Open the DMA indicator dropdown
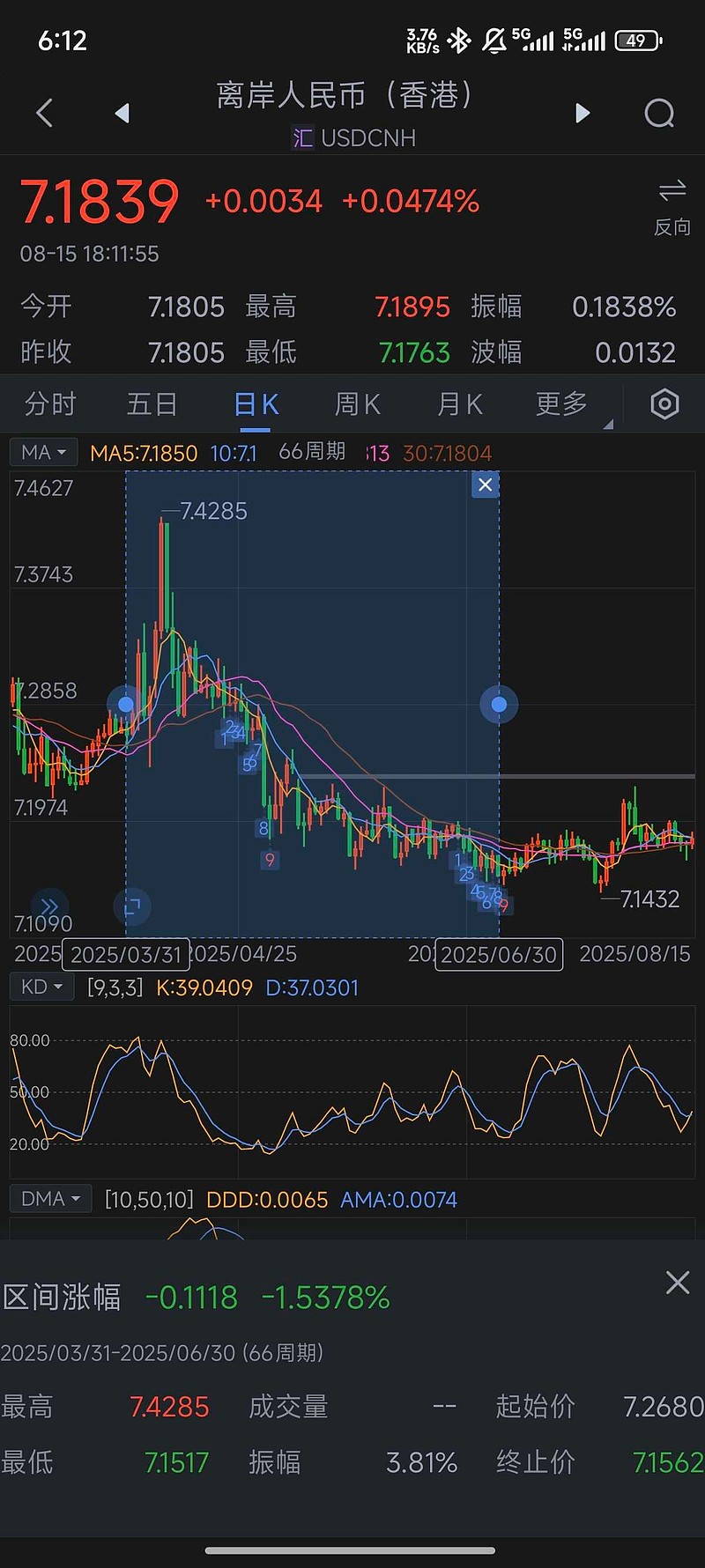 pos(50,1199)
